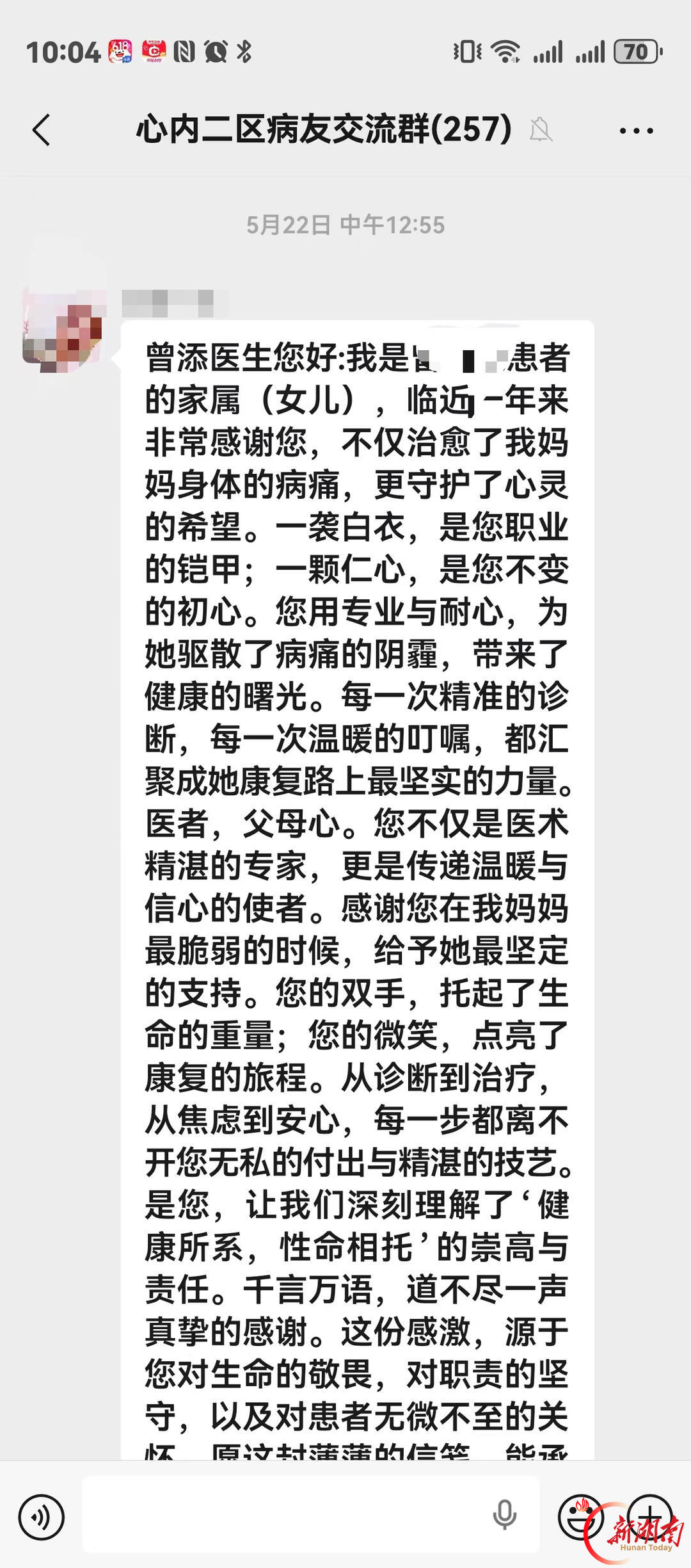Go back from the group chat
691x1568 pixels.
pyautogui.click(x=41, y=130)
